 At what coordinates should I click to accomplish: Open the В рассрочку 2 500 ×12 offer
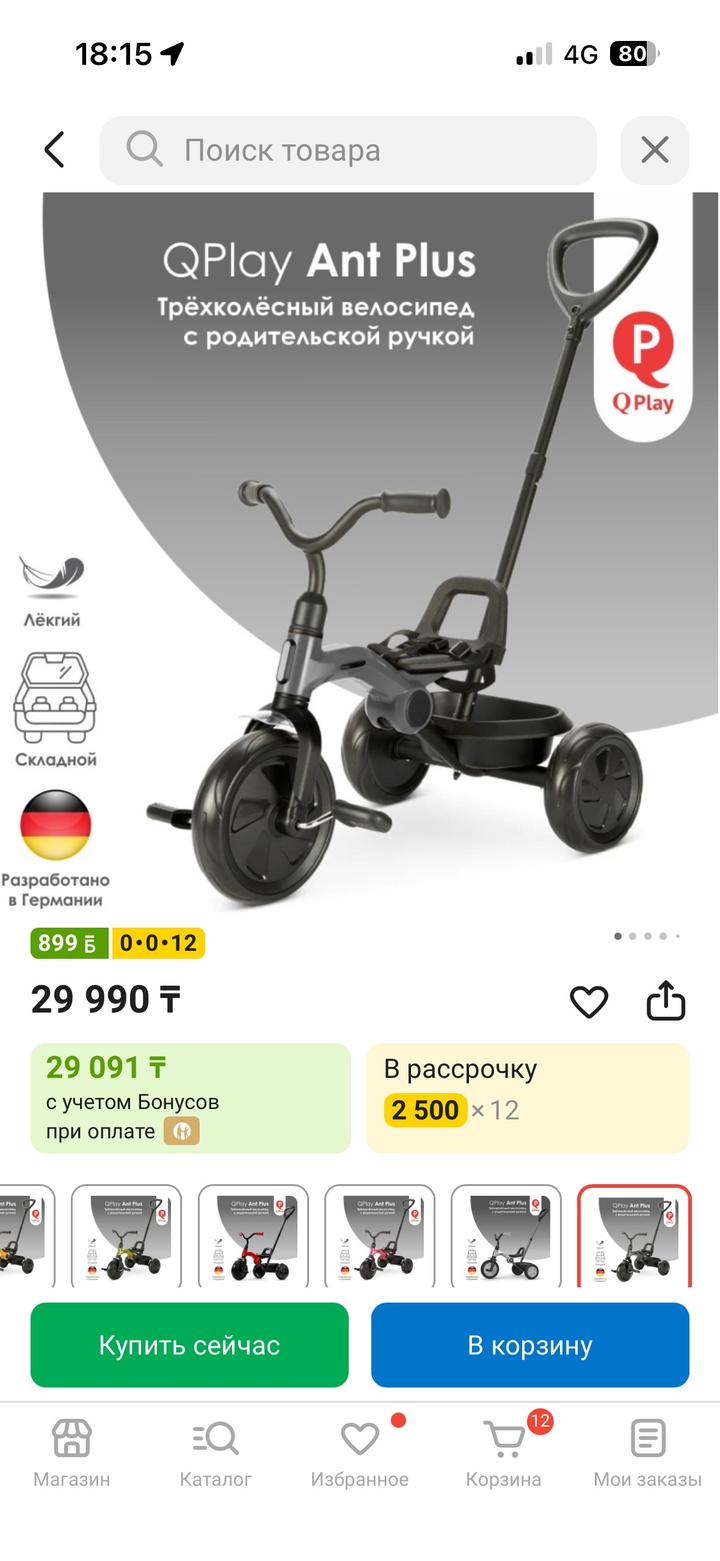click(x=527, y=1097)
